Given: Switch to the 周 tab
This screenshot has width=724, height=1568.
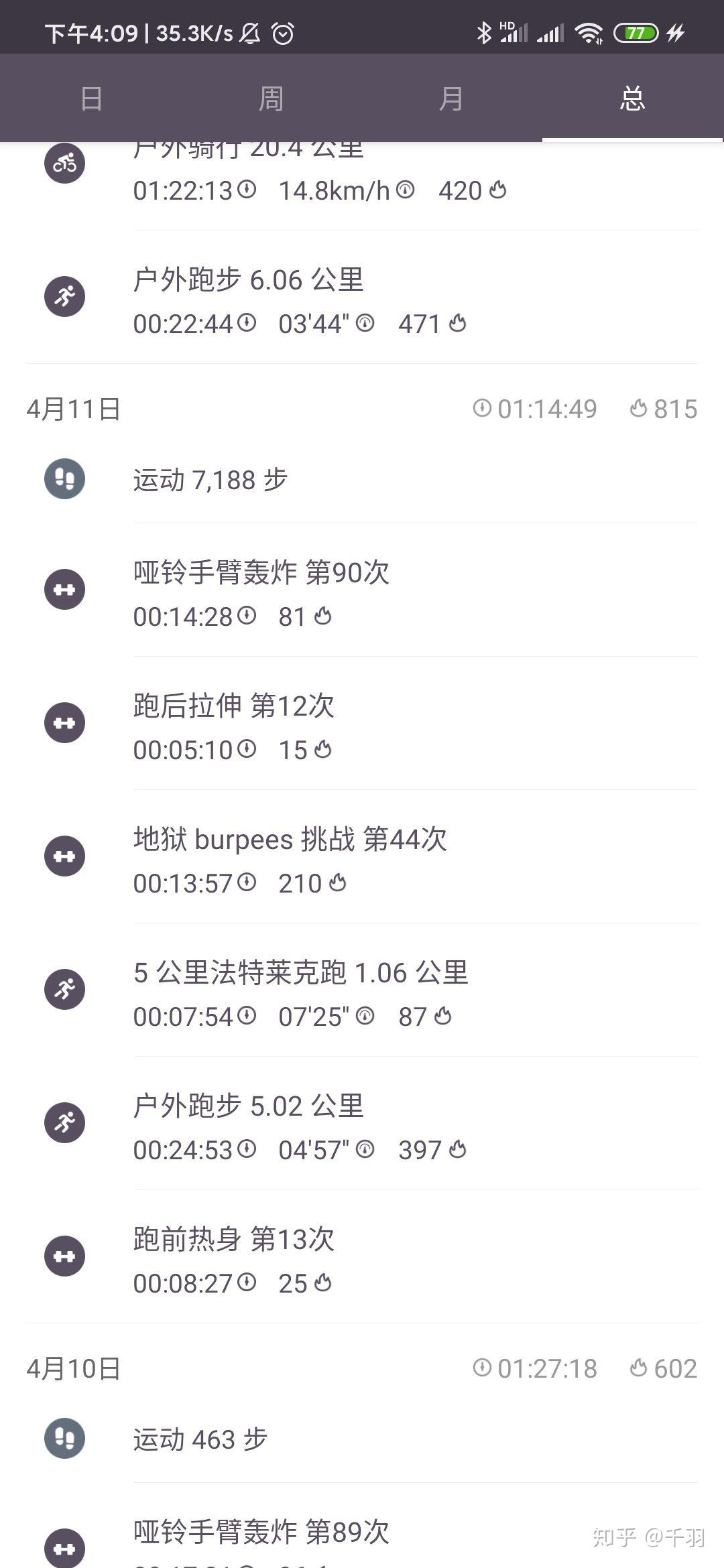Looking at the screenshot, I should (271, 99).
